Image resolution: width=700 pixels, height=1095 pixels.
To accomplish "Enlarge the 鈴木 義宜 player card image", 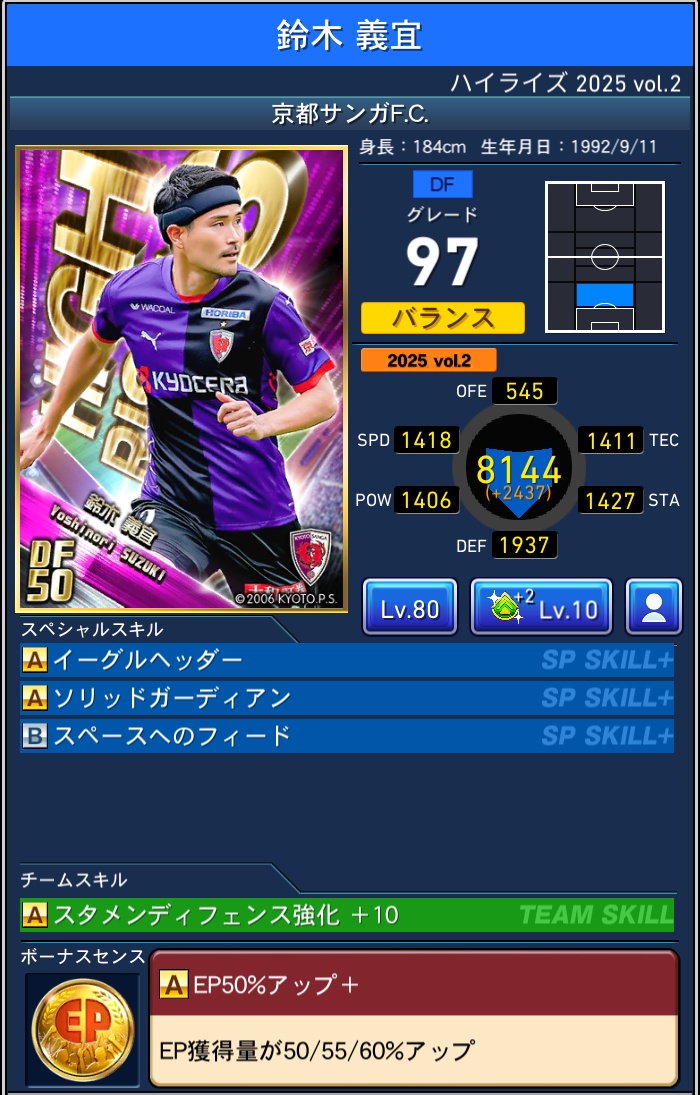I will click(181, 380).
